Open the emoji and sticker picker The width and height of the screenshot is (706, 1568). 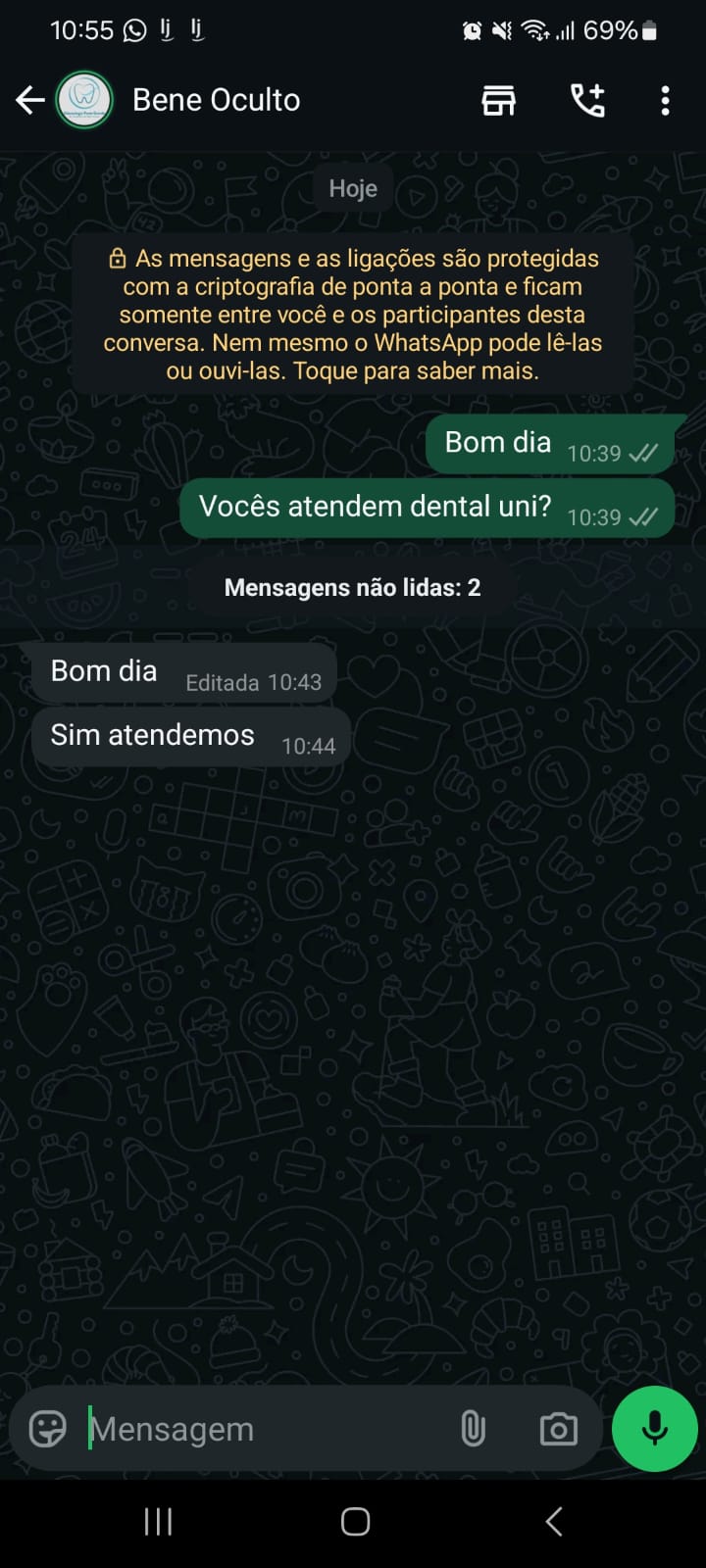tap(48, 1429)
